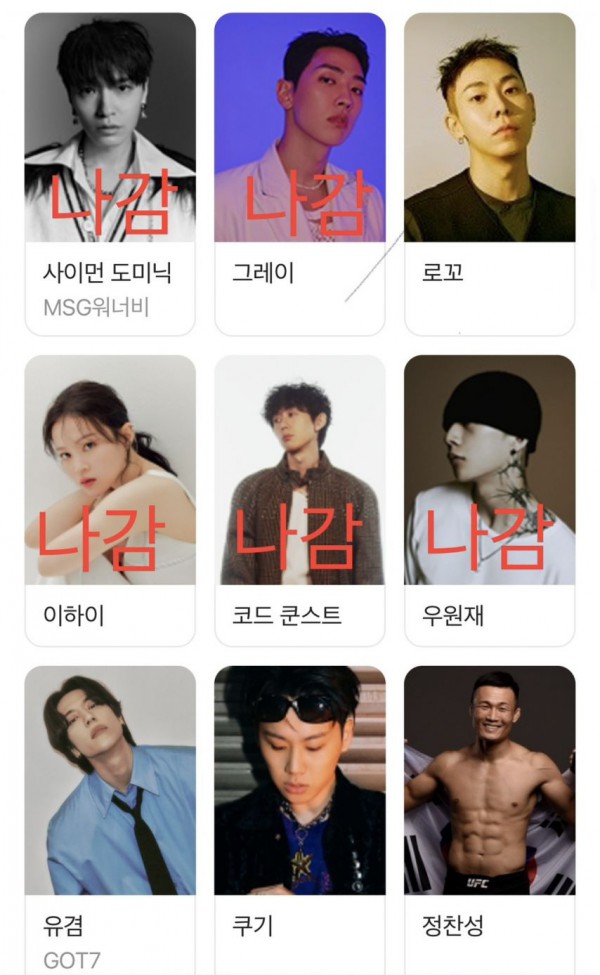600x975 pixels.
Task: Select the 로꼬 profile card
Action: pos(489,174)
